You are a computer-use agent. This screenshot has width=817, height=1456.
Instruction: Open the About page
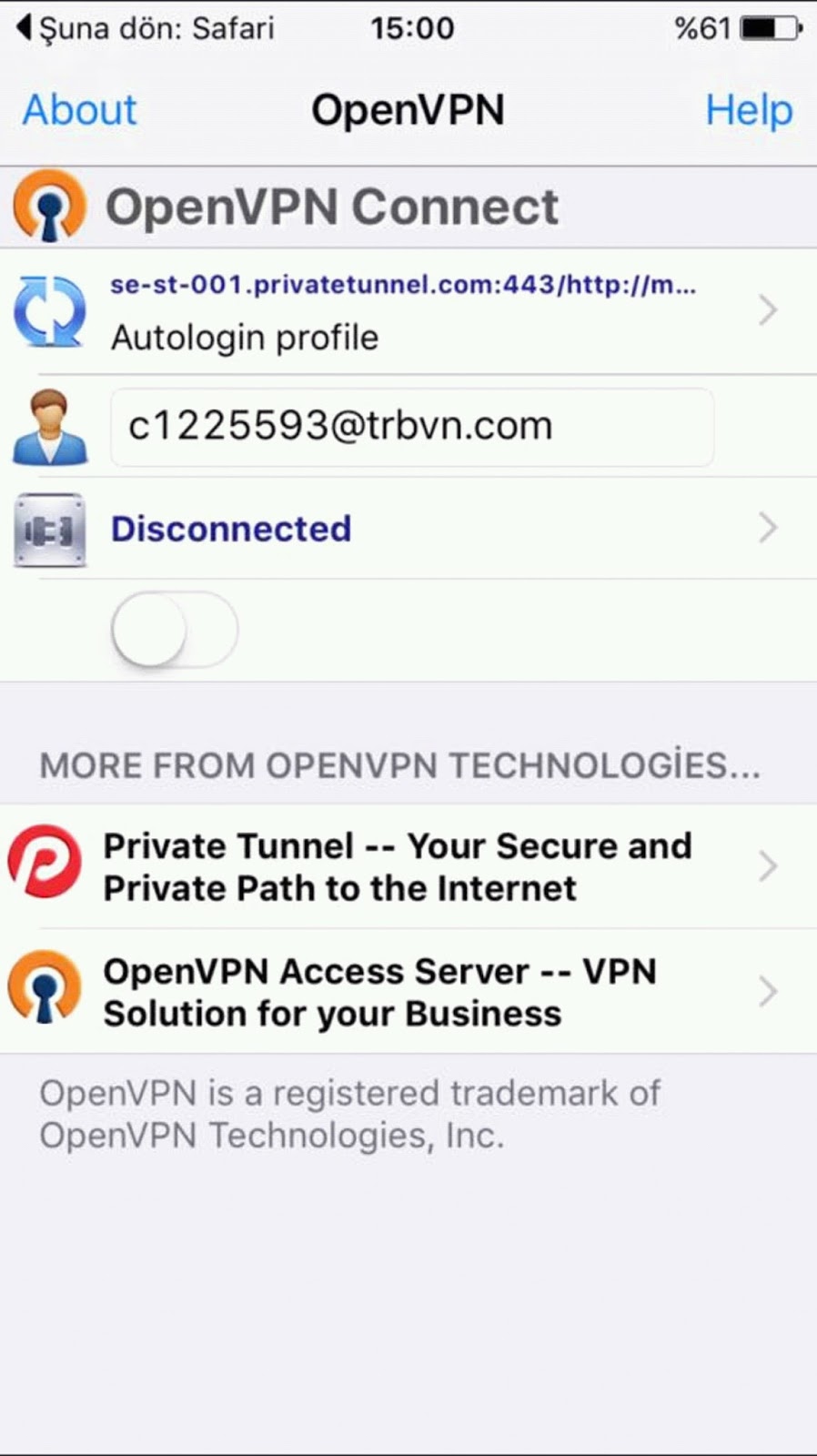79,110
